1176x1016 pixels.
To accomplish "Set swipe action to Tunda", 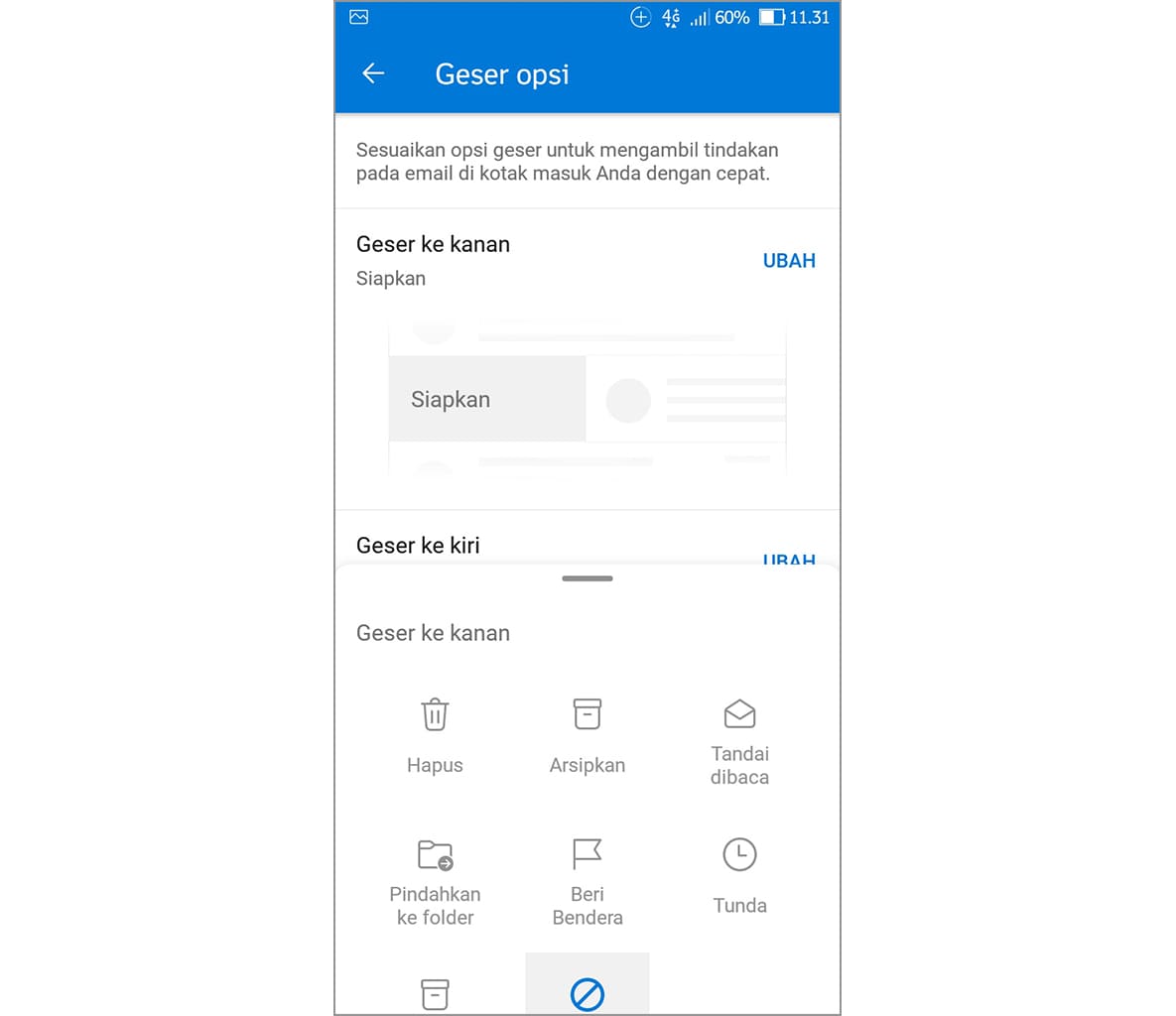I will coord(739,875).
